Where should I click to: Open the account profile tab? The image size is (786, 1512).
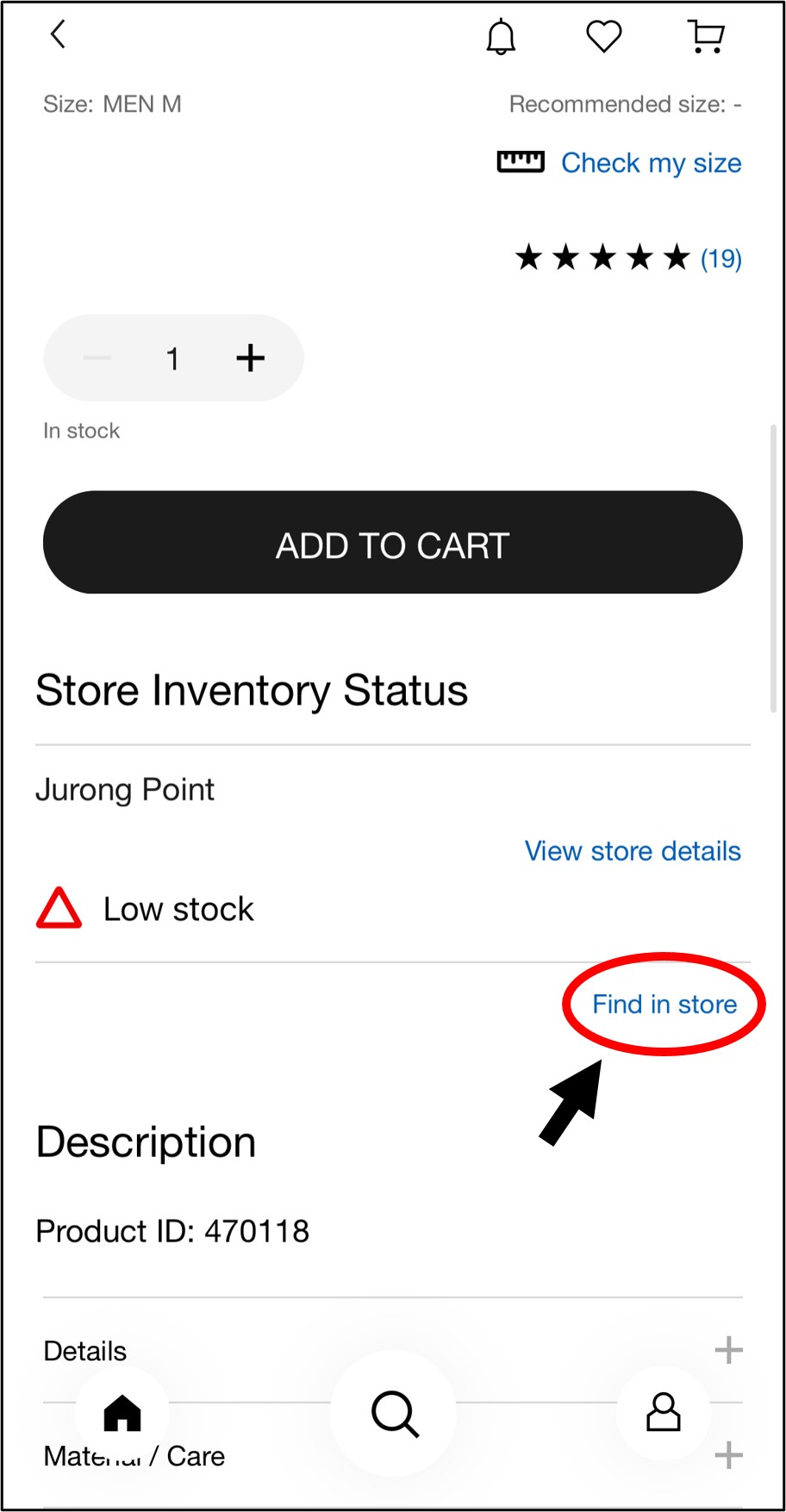tap(663, 1414)
